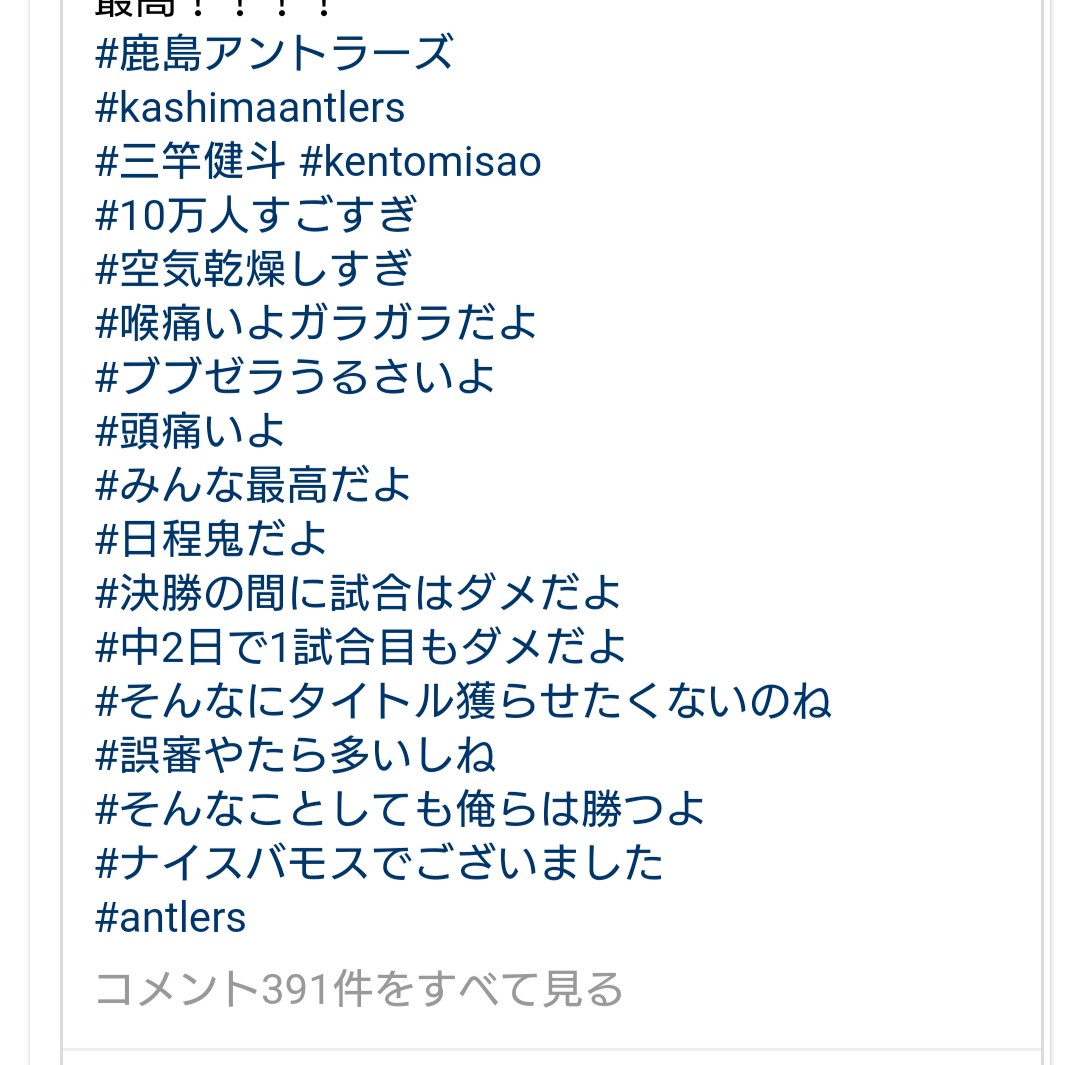Select the #ブブゼラうるさいよ hashtag
The height and width of the screenshot is (1065, 1080).
point(295,377)
